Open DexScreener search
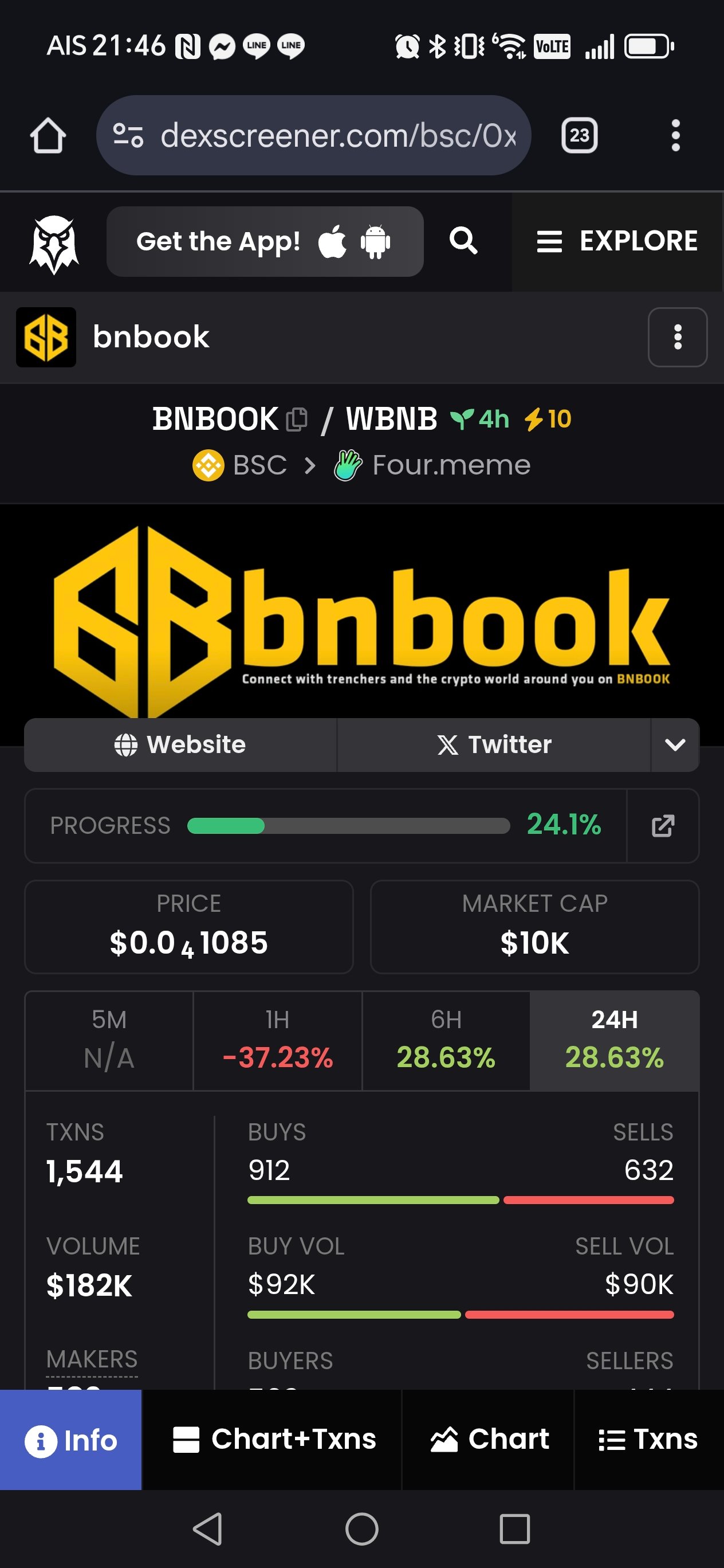724x1568 pixels. pyautogui.click(x=463, y=241)
